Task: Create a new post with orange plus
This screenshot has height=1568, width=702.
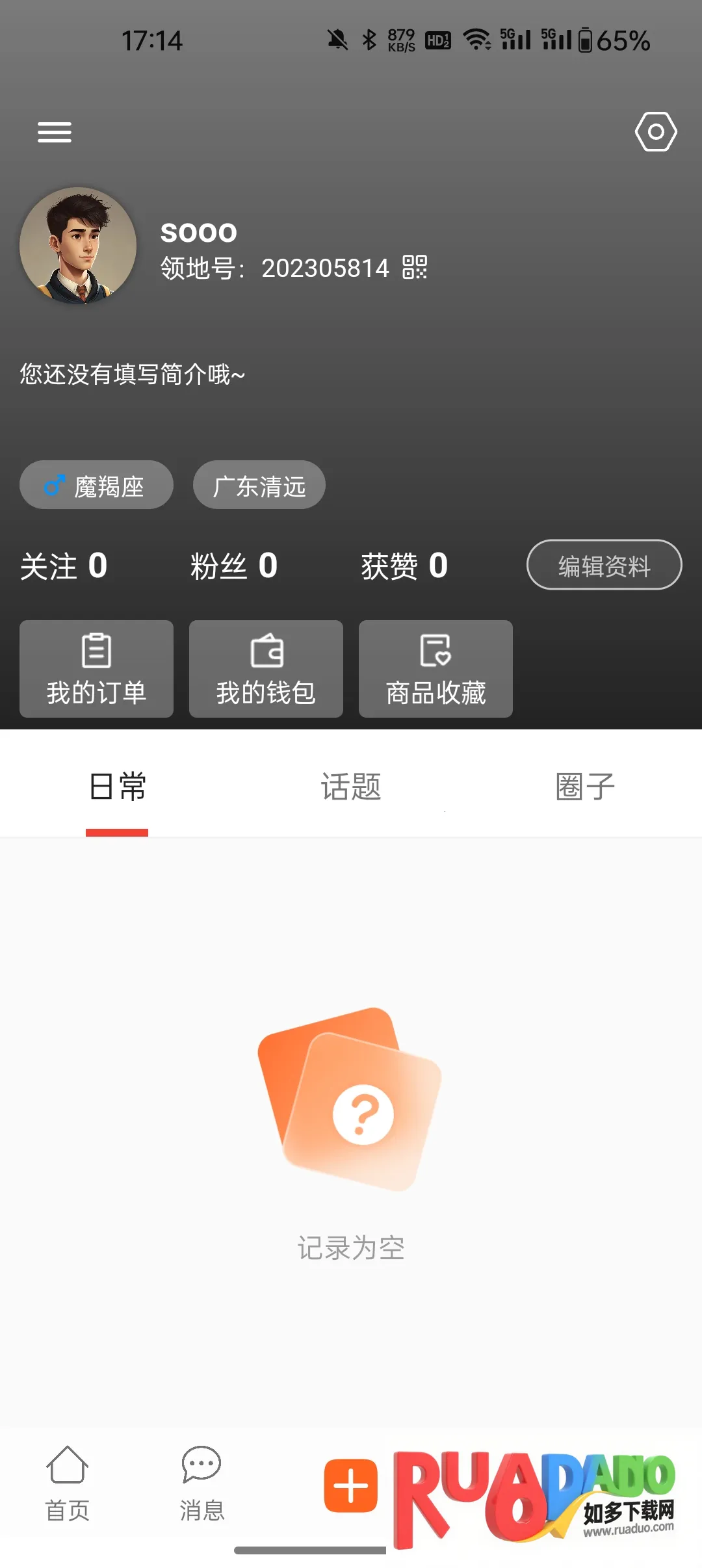Action: tap(351, 1485)
